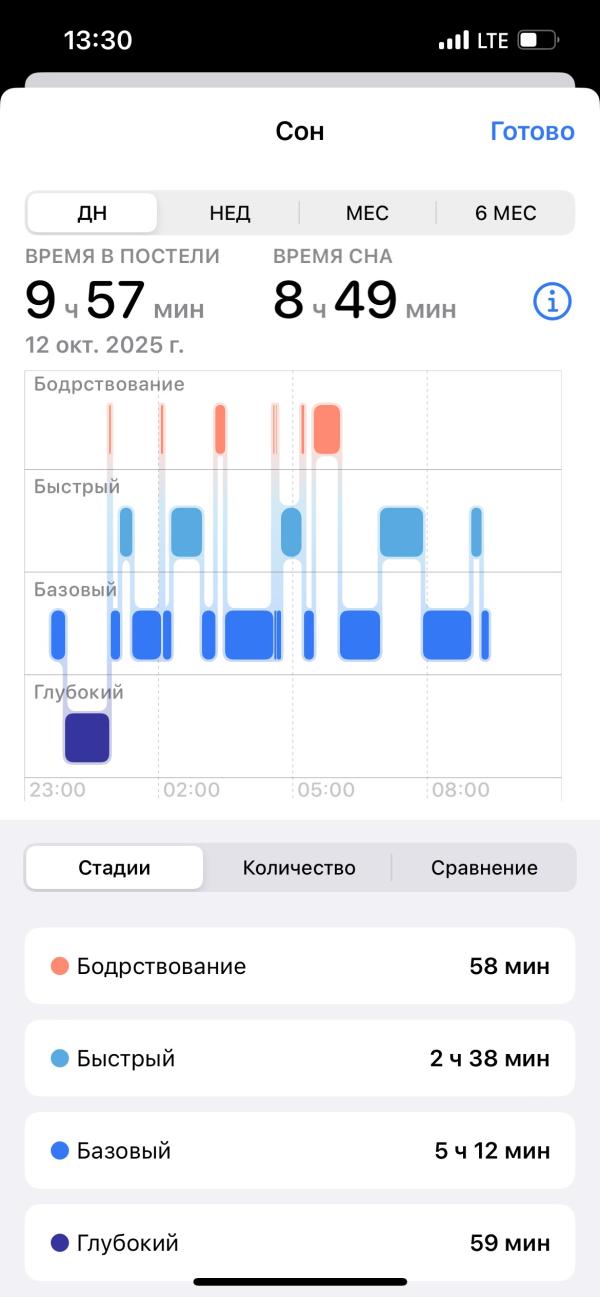The width and height of the screenshot is (600, 1297).
Task: Switch to the 6 МЕС range
Action: click(505, 213)
